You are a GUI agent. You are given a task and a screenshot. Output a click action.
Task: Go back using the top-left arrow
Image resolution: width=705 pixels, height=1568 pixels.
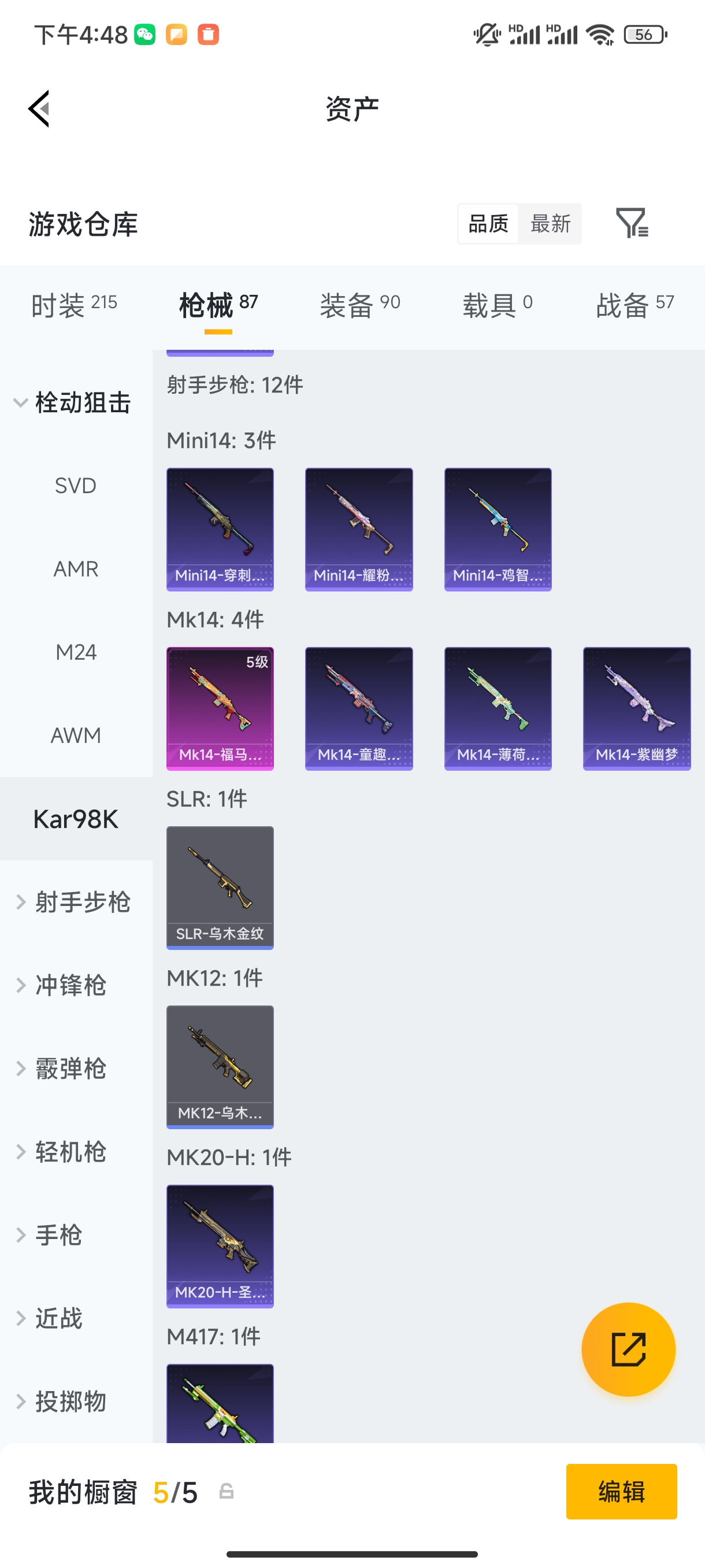click(x=39, y=109)
